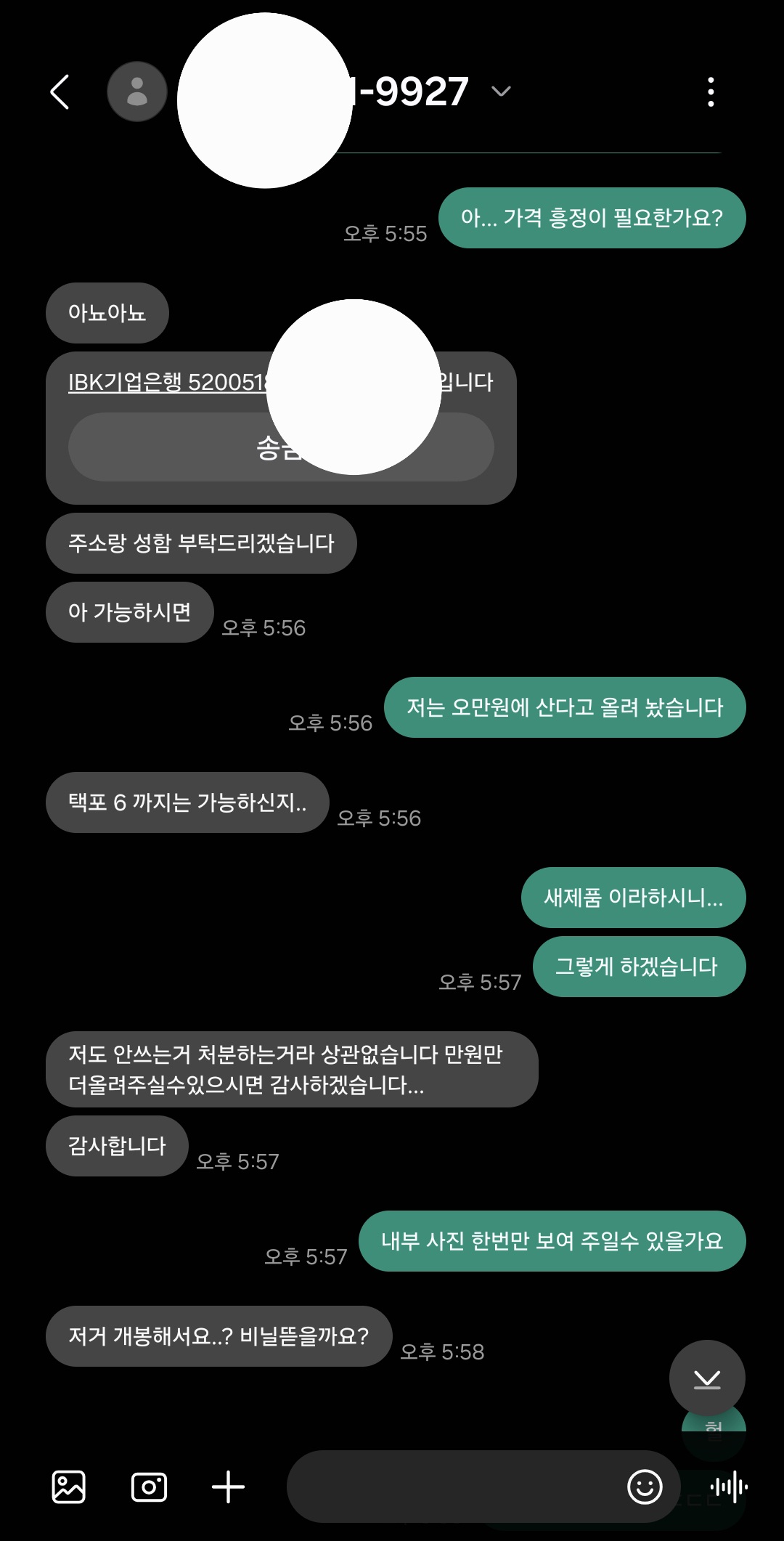Image resolution: width=784 pixels, height=1541 pixels.
Task: Open the IBK기업은행 account number link
Action: (168, 382)
